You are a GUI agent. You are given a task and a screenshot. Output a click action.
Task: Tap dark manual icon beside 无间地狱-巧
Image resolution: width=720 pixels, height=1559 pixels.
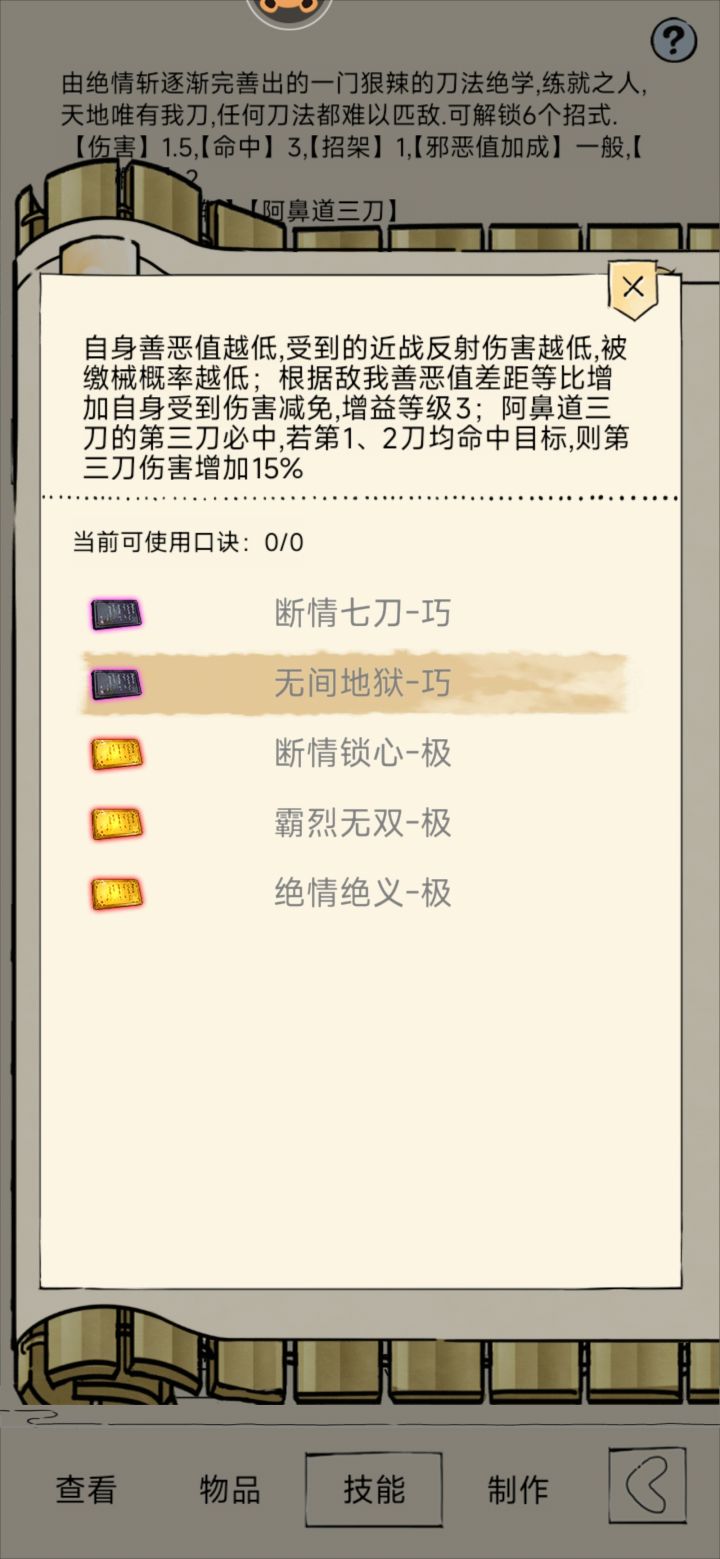pyautogui.click(x=117, y=683)
